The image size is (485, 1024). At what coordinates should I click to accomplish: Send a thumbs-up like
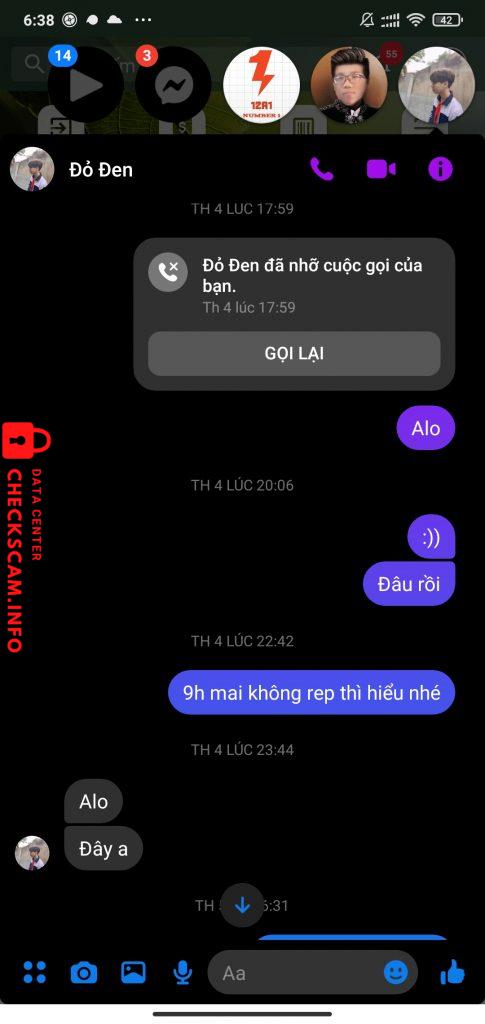coord(452,973)
